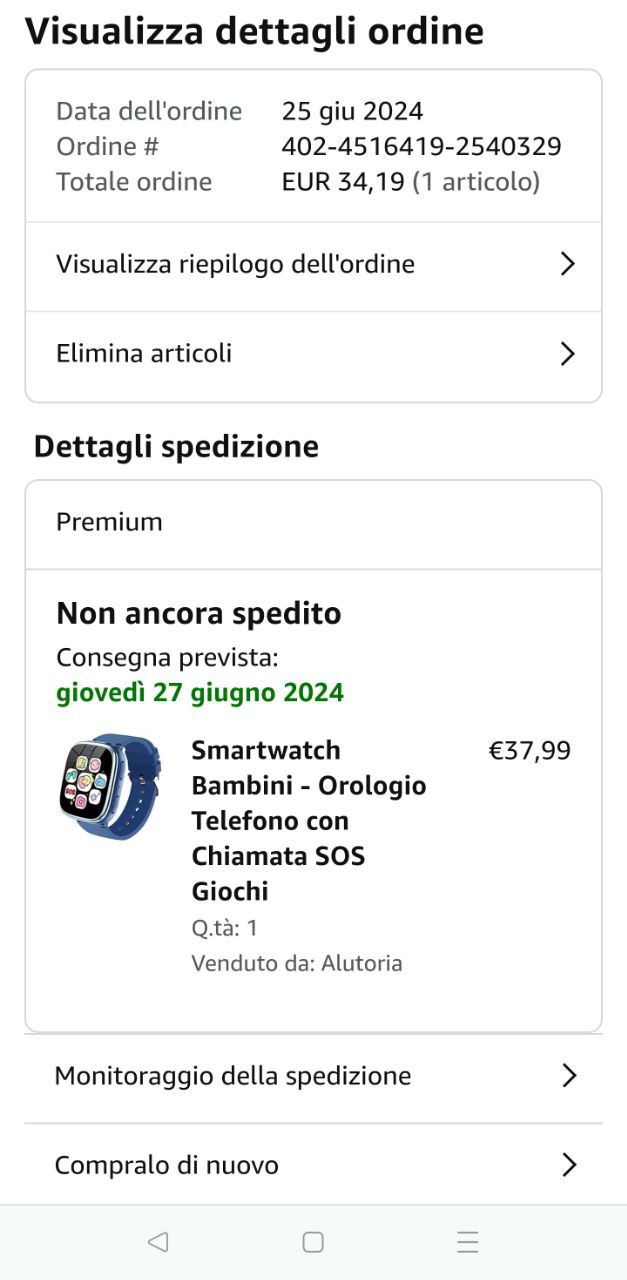Open Smartwatch Bambini product title link

(x=308, y=820)
